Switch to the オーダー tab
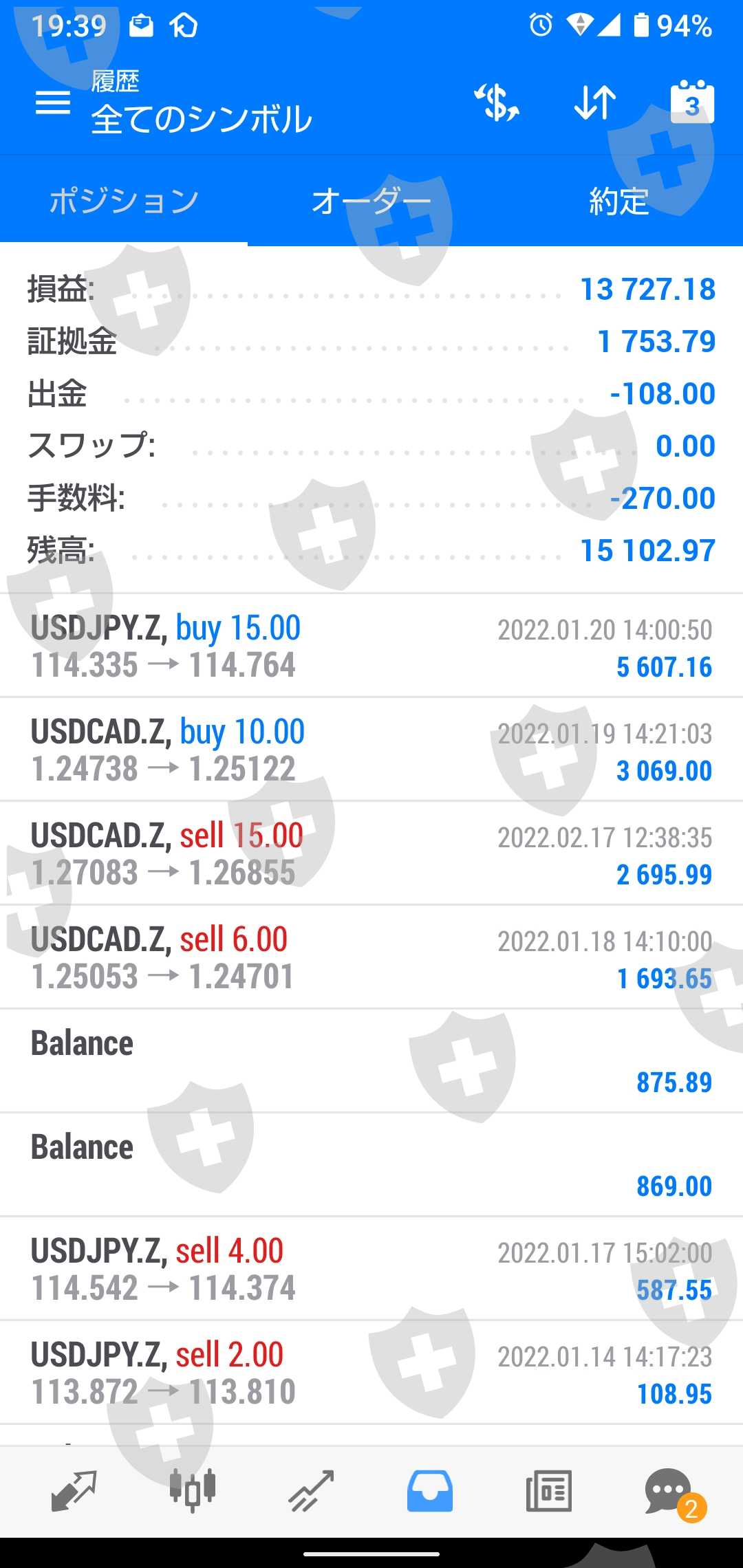The height and width of the screenshot is (1568, 743). click(x=371, y=202)
